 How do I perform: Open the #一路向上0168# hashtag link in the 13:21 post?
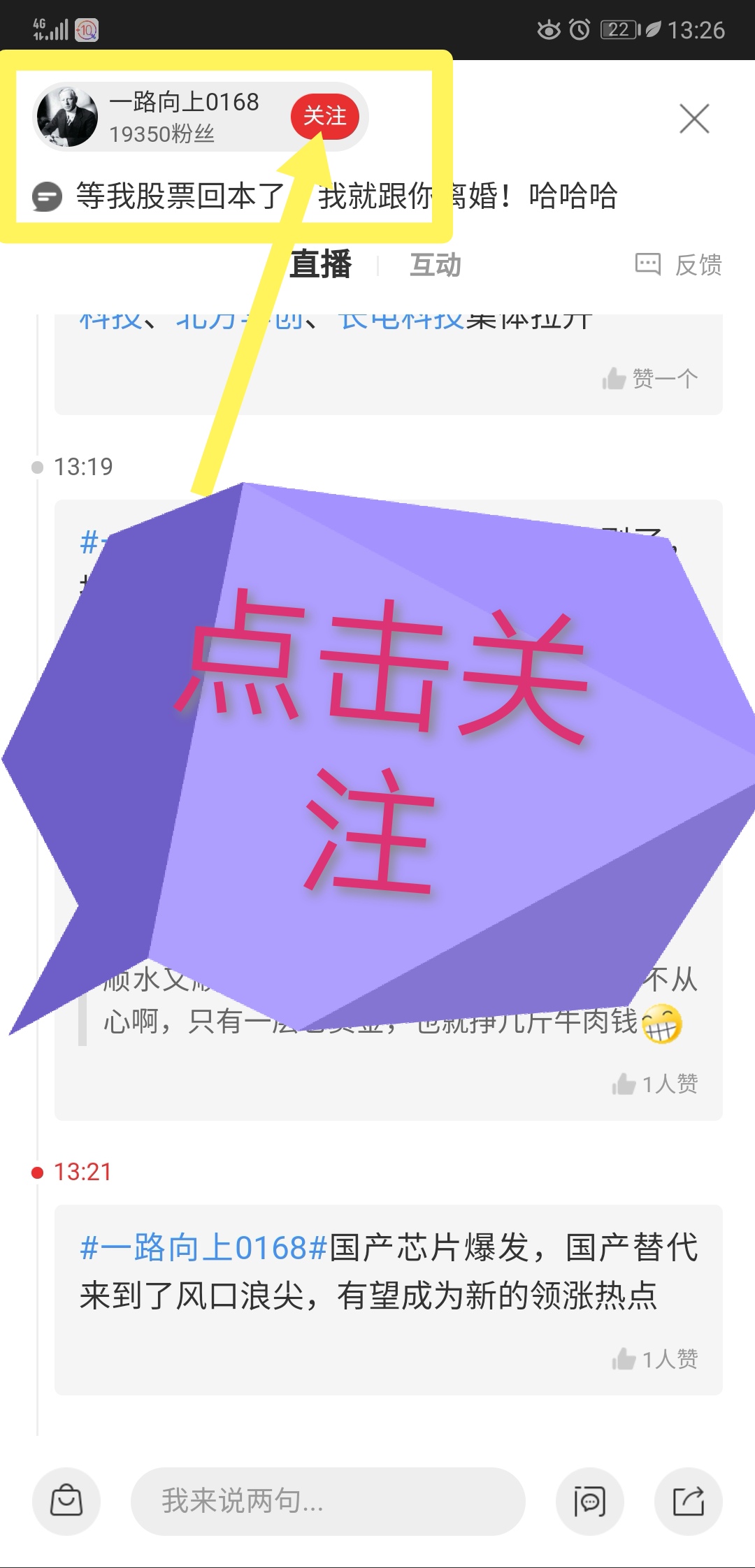coord(203,1248)
